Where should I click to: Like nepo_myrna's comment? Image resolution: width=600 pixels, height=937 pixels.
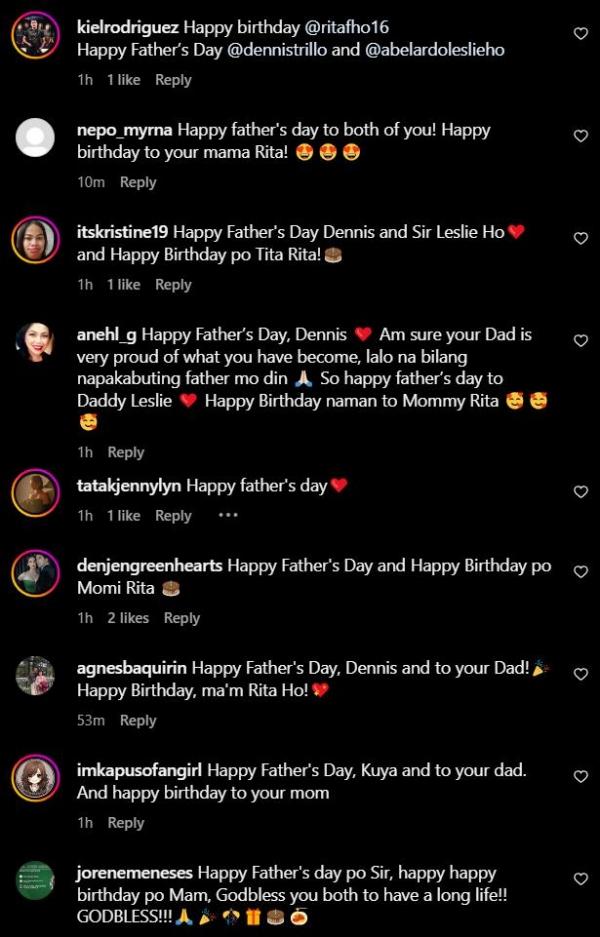[580, 135]
